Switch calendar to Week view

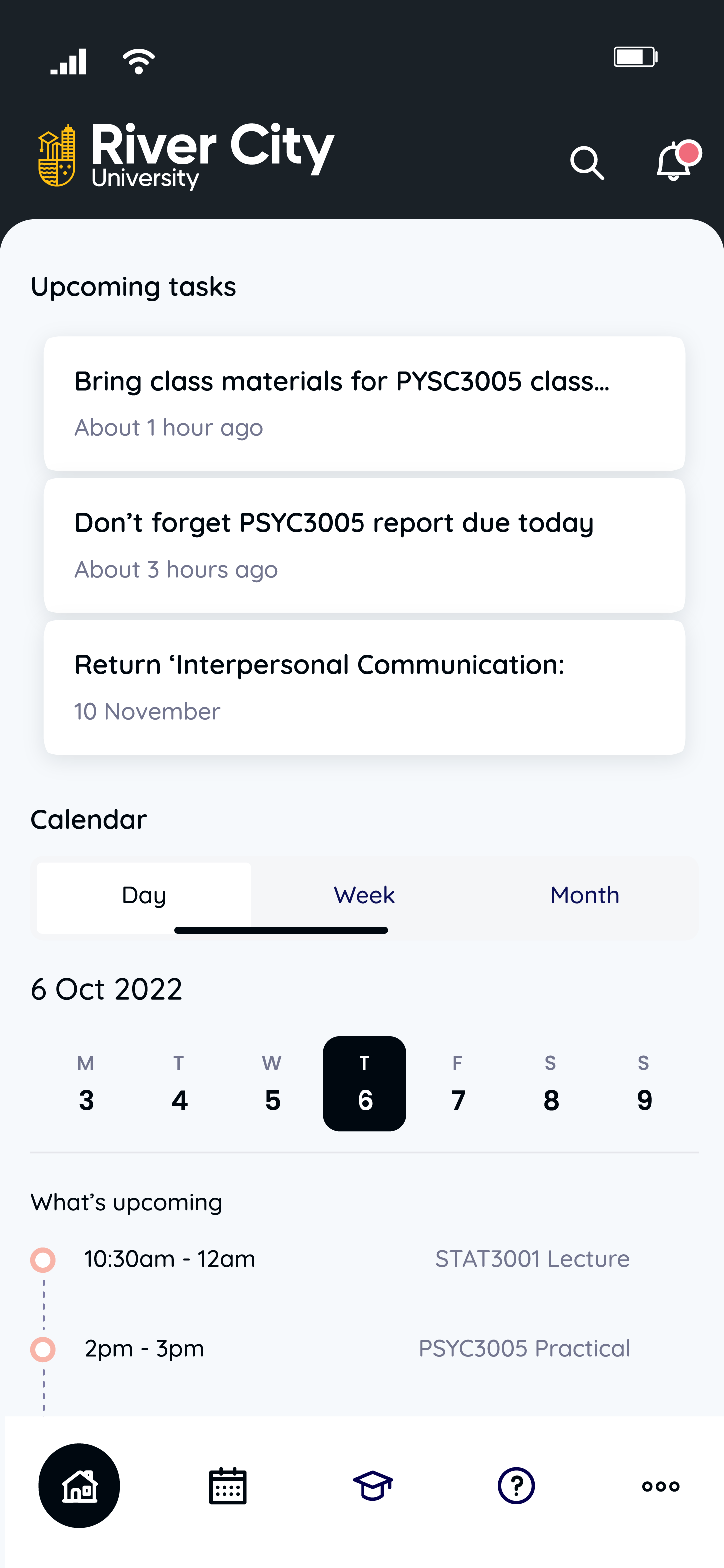tap(364, 895)
